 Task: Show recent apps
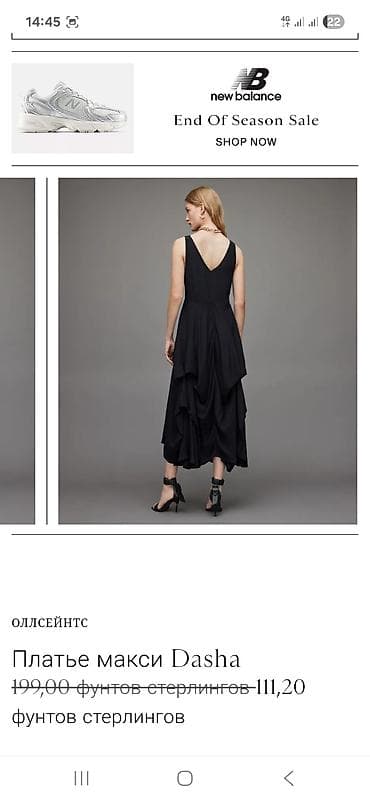click(81, 778)
